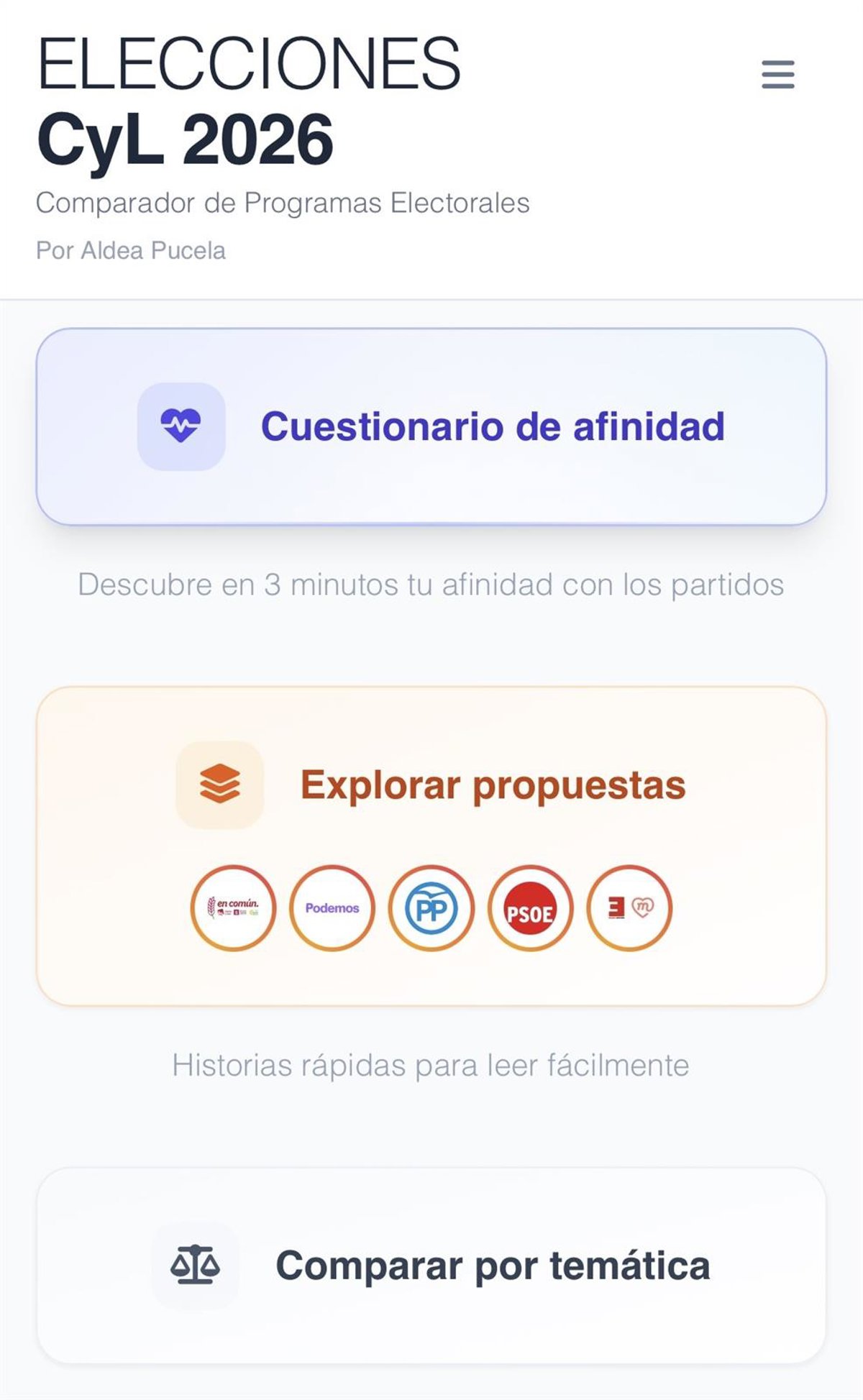Select the red E heart party logo
This screenshot has width=863, height=1400.
[x=629, y=908]
